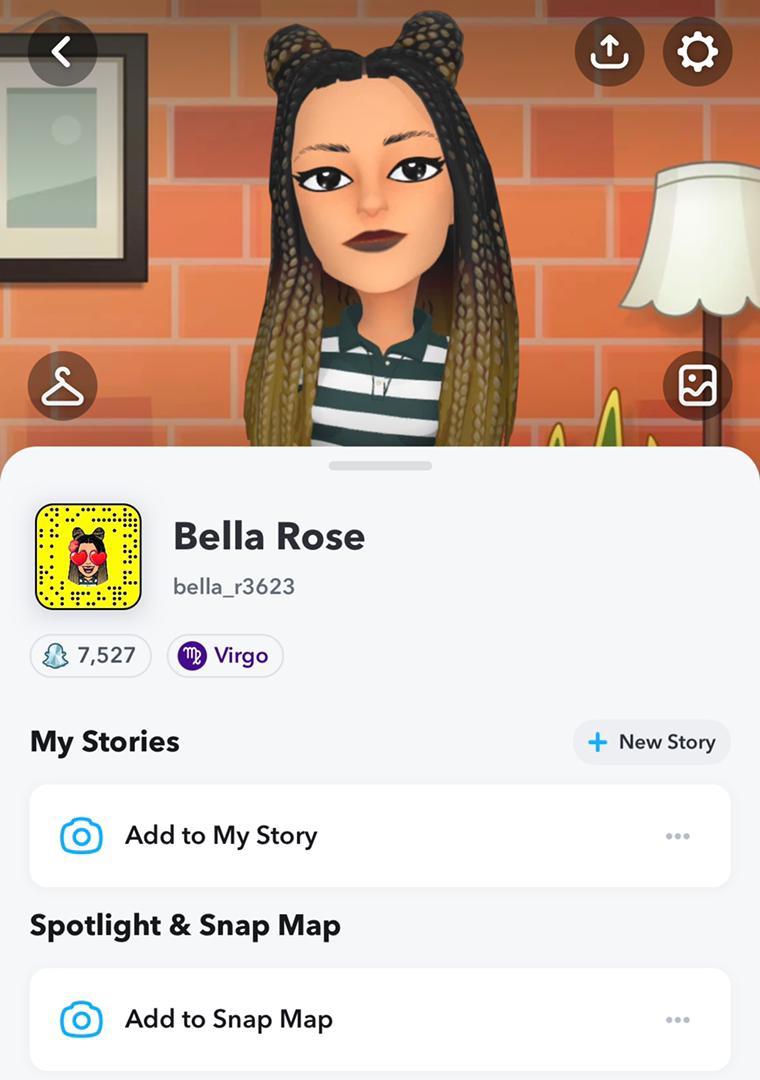This screenshot has height=1080, width=760.
Task: Open the Virgo zodiac chip
Action: tap(225, 656)
